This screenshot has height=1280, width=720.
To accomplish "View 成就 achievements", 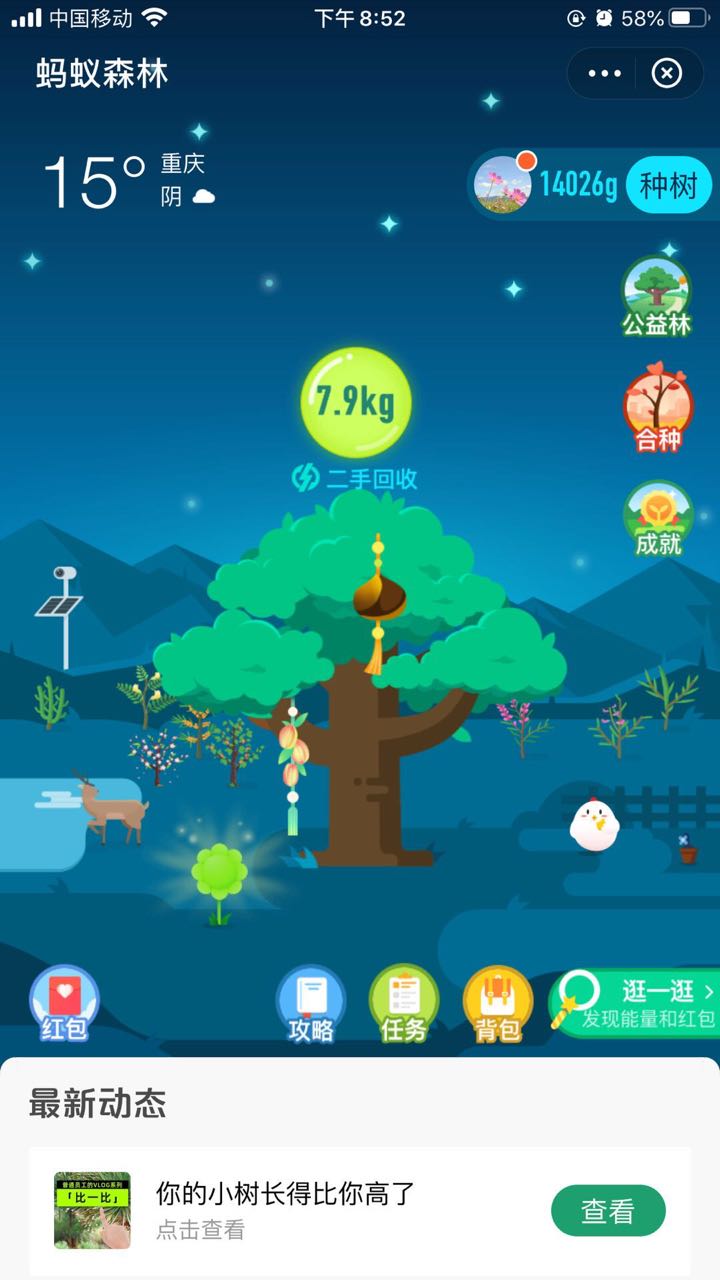I will (x=657, y=519).
